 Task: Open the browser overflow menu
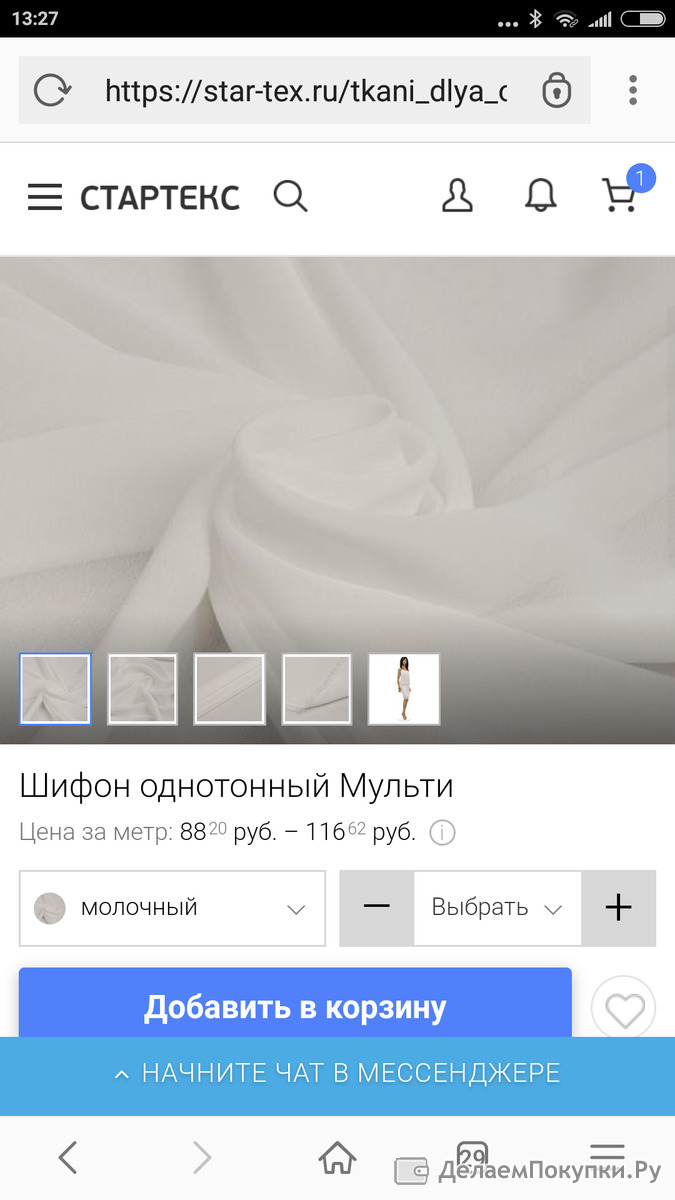[633, 90]
